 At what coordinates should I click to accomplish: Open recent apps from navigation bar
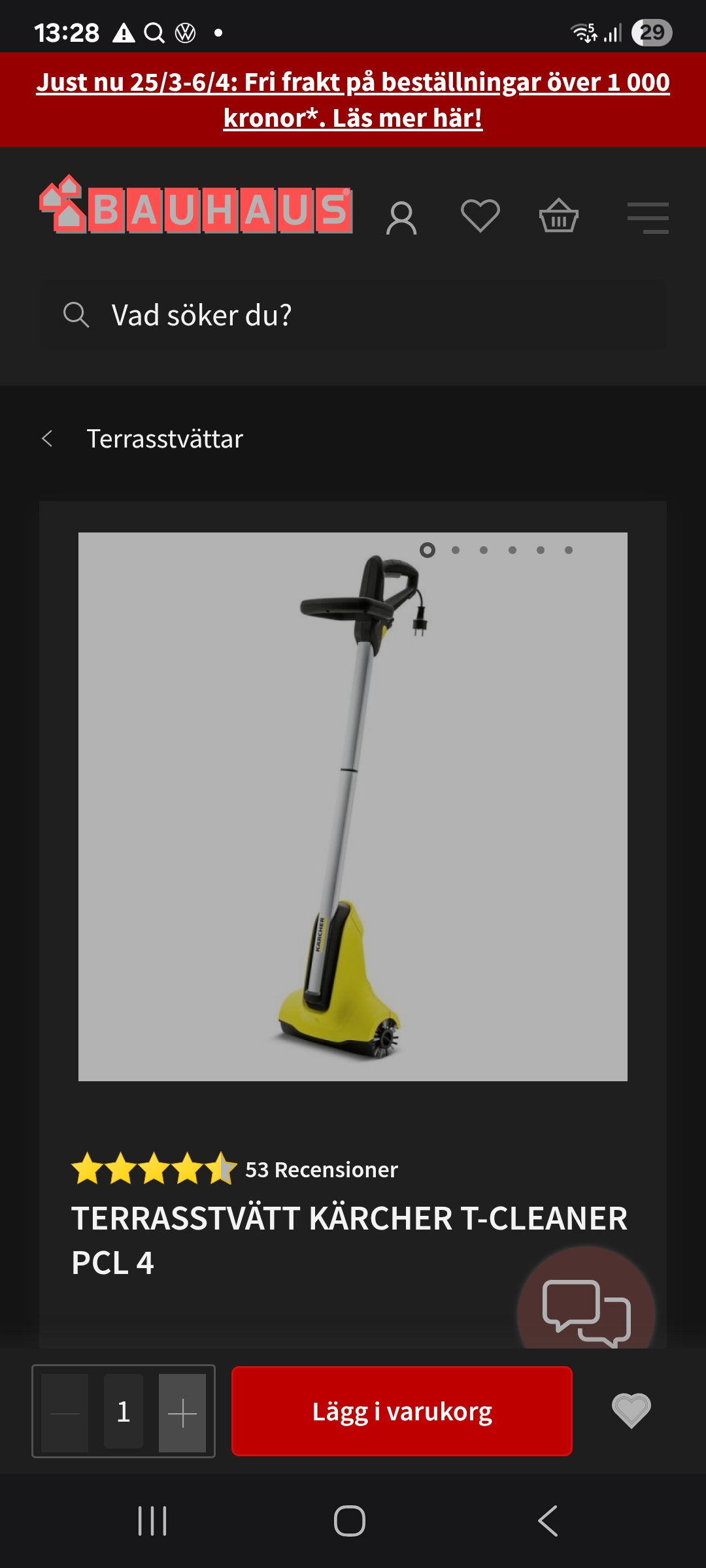[x=152, y=1521]
